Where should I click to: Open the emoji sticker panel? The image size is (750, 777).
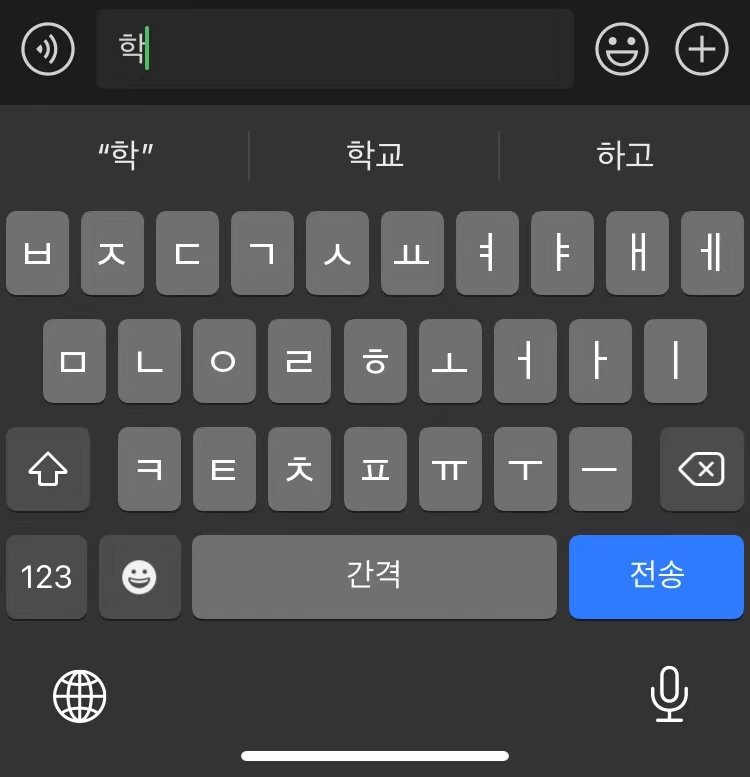(x=622, y=49)
